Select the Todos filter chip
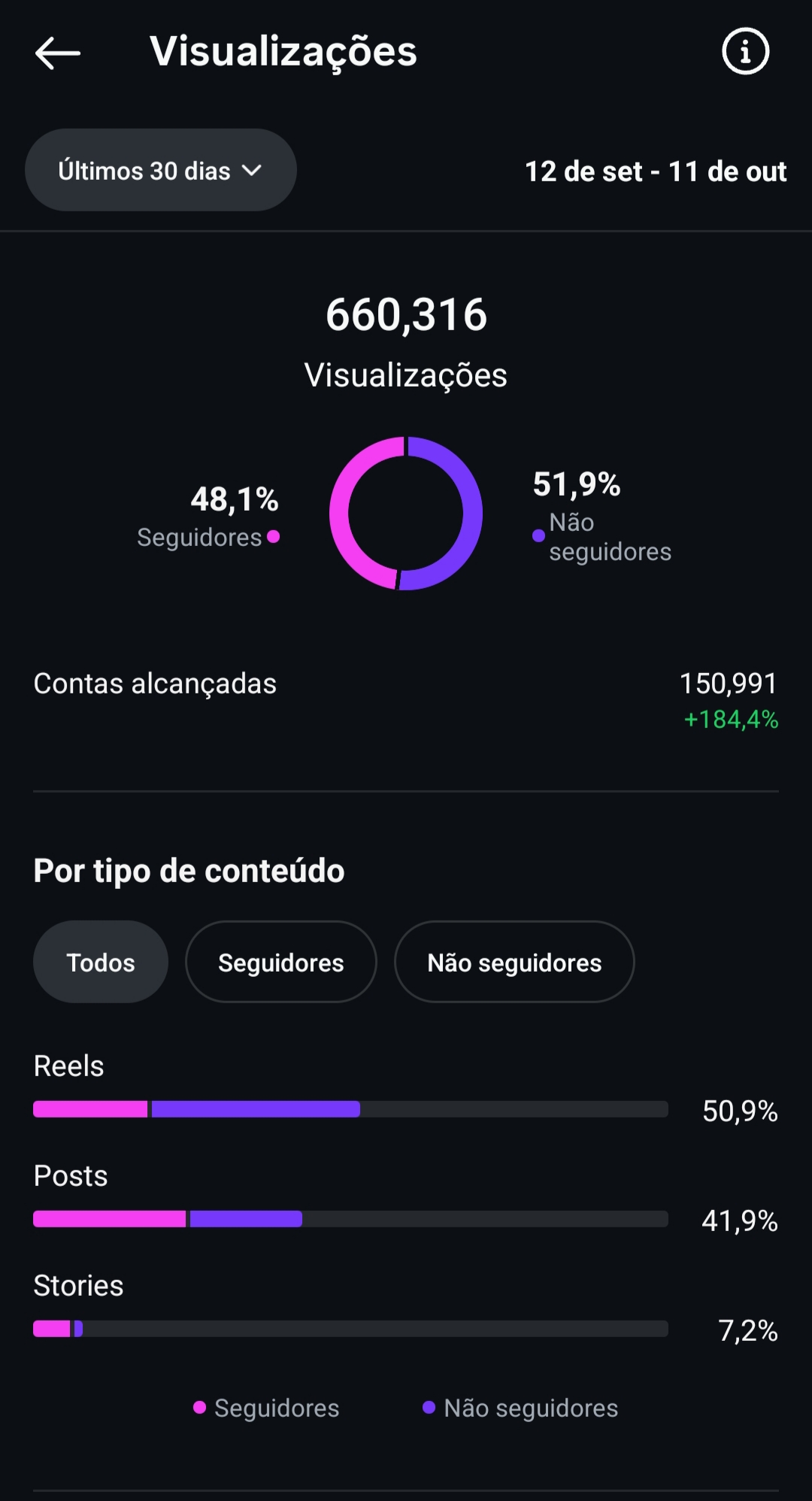Screen dimensions: 812x1501 101,963
